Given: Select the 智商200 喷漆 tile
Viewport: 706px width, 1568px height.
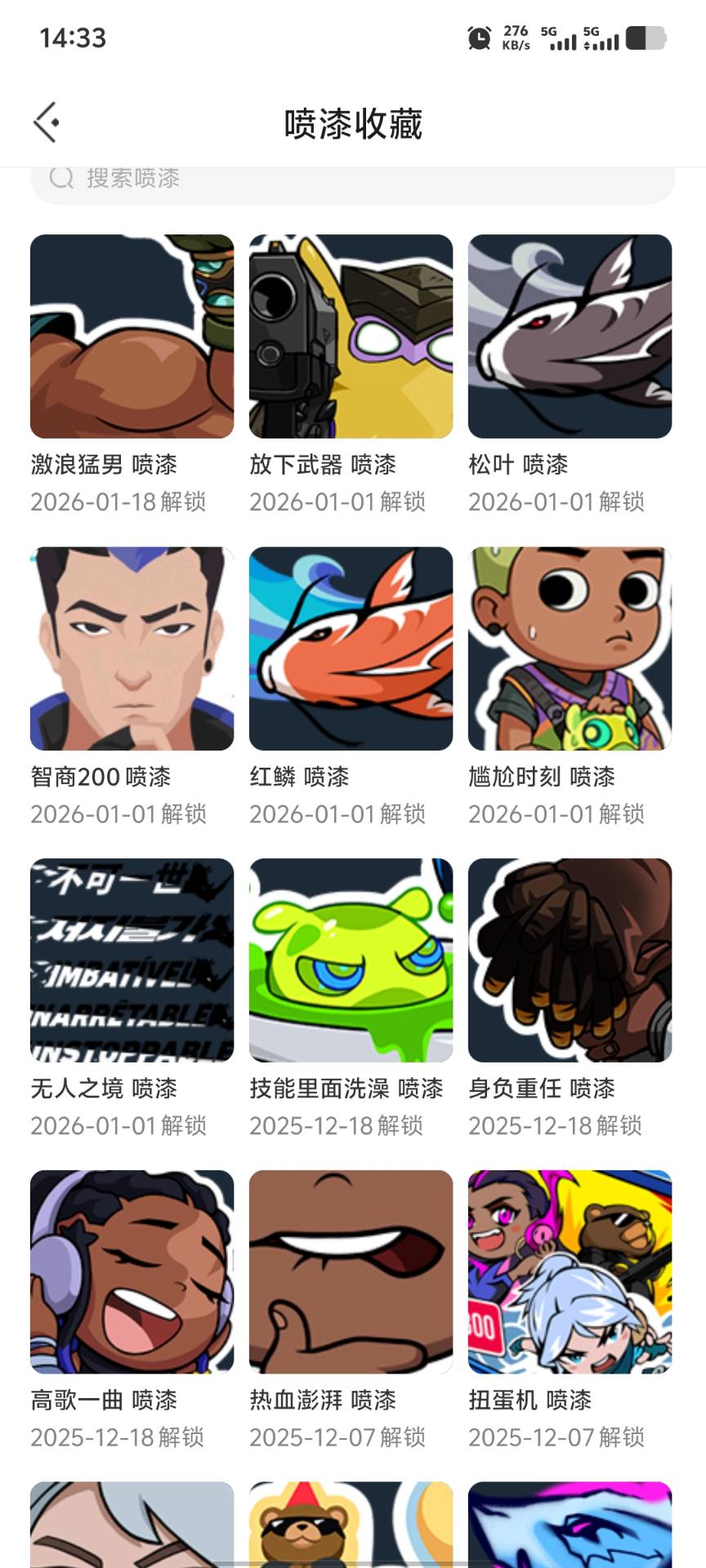Looking at the screenshot, I should 132,648.
